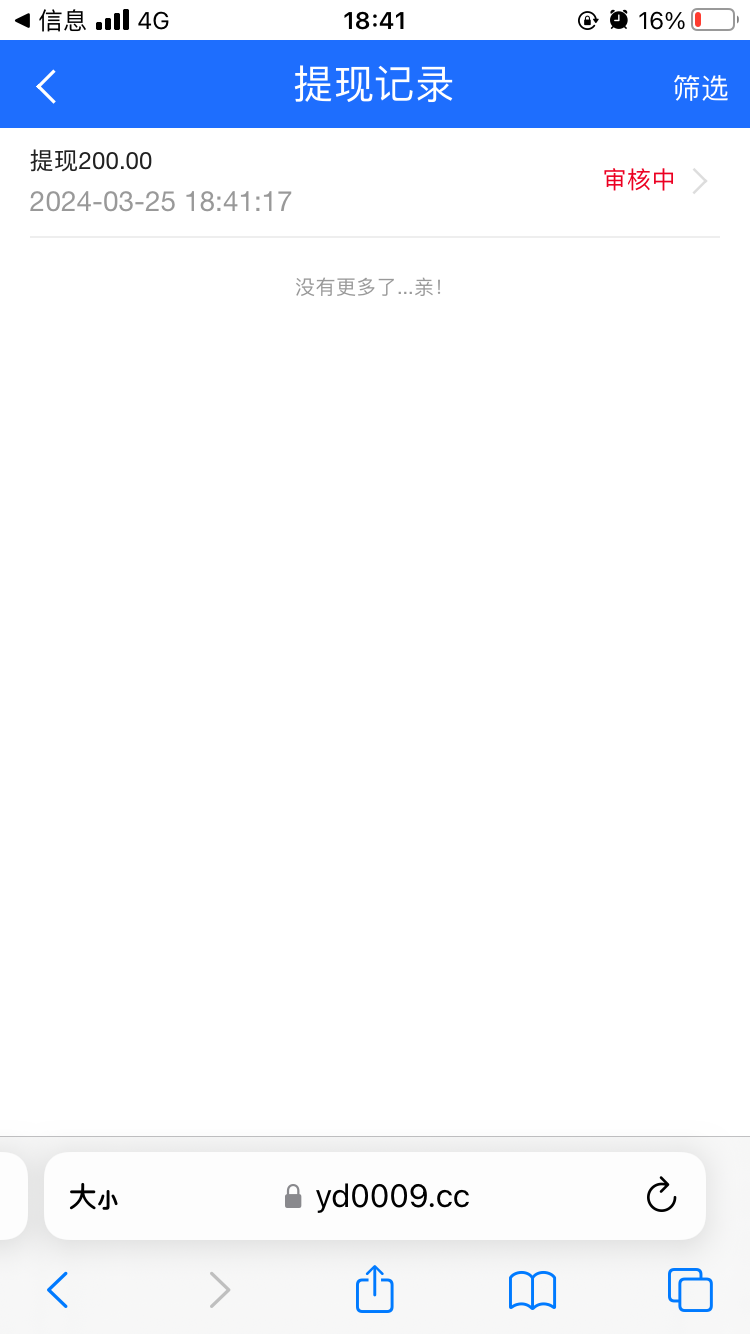Reload the current web page

[661, 1195]
